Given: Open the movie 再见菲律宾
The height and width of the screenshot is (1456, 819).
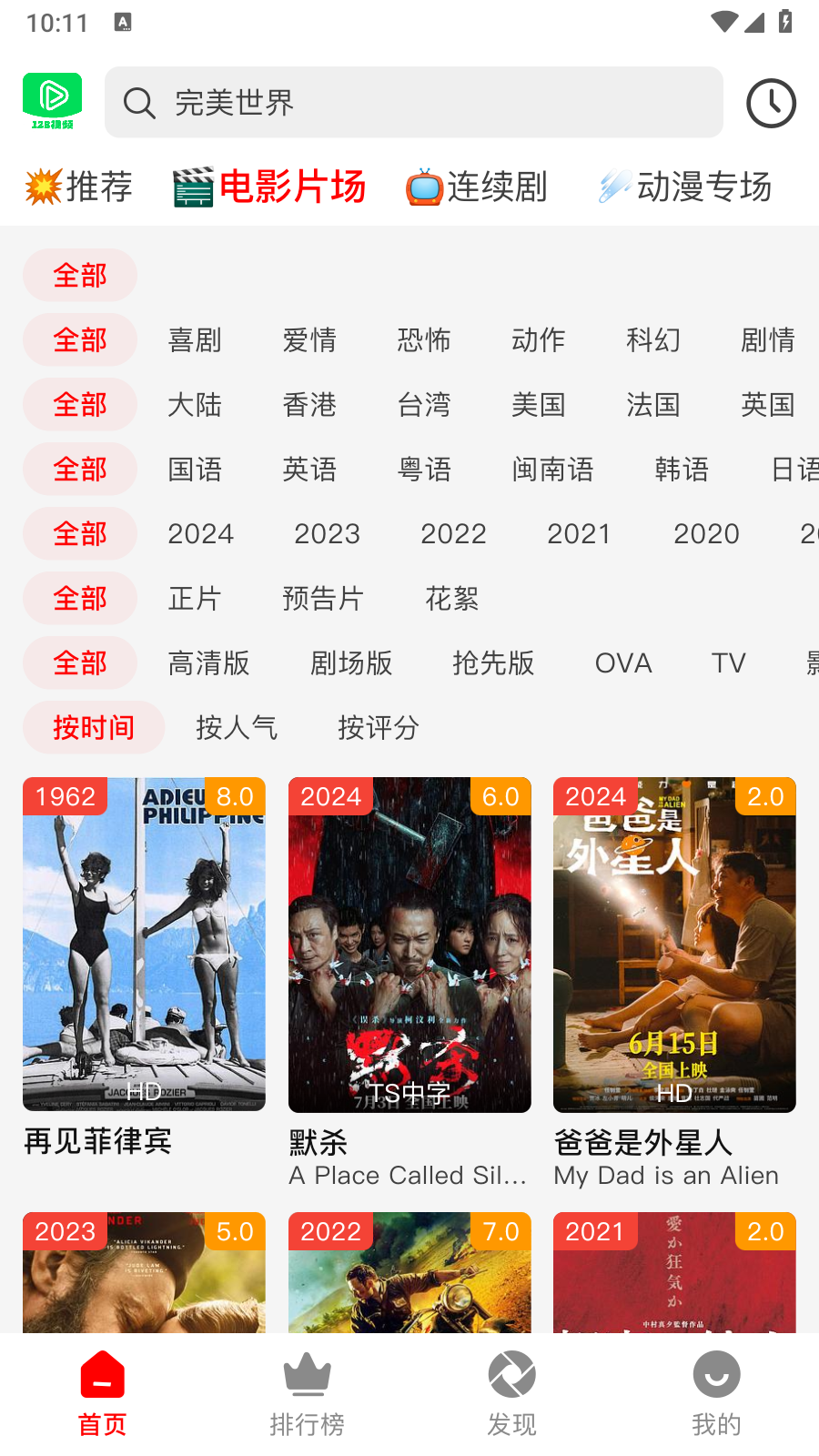Looking at the screenshot, I should [x=144, y=945].
